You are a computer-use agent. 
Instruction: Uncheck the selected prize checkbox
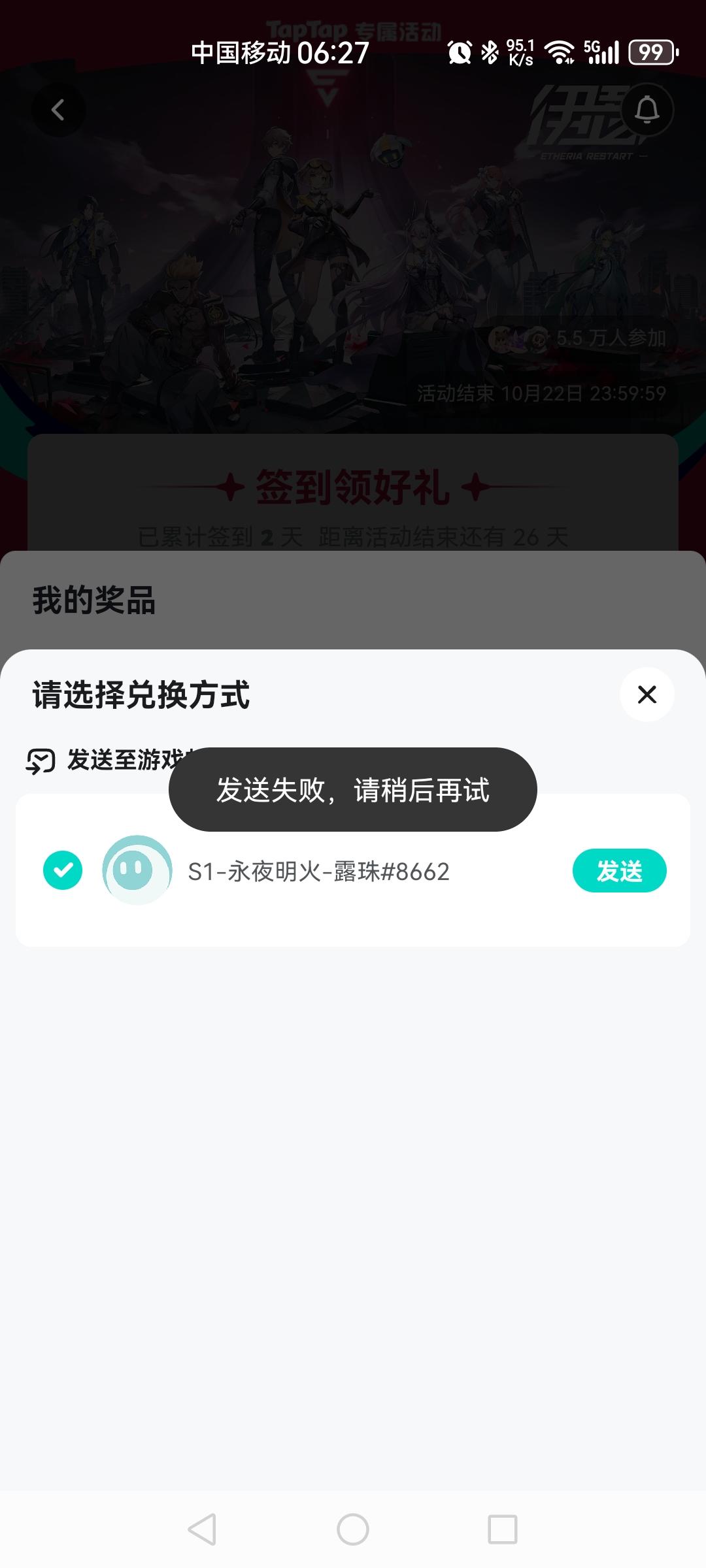(62, 869)
